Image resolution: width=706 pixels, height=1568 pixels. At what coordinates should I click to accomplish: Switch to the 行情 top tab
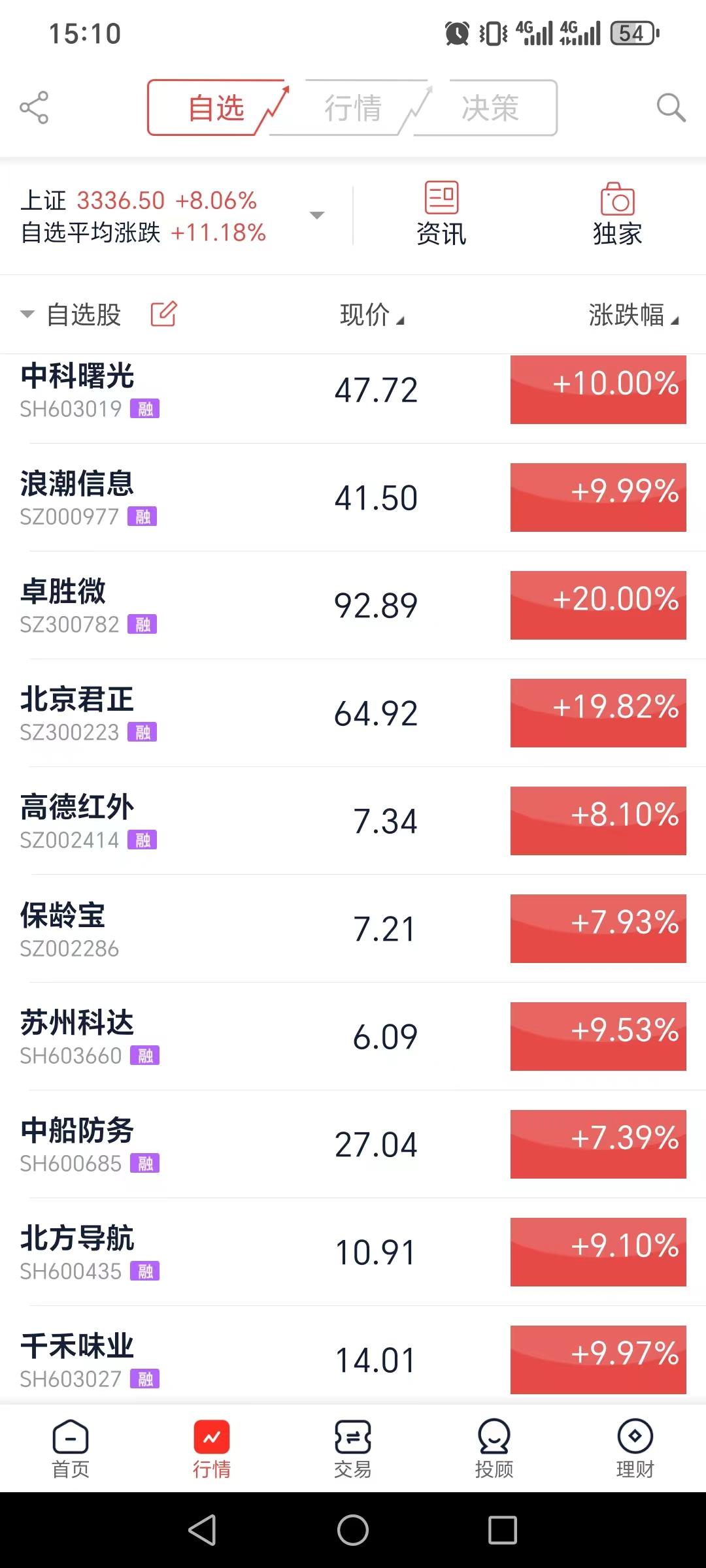[353, 108]
